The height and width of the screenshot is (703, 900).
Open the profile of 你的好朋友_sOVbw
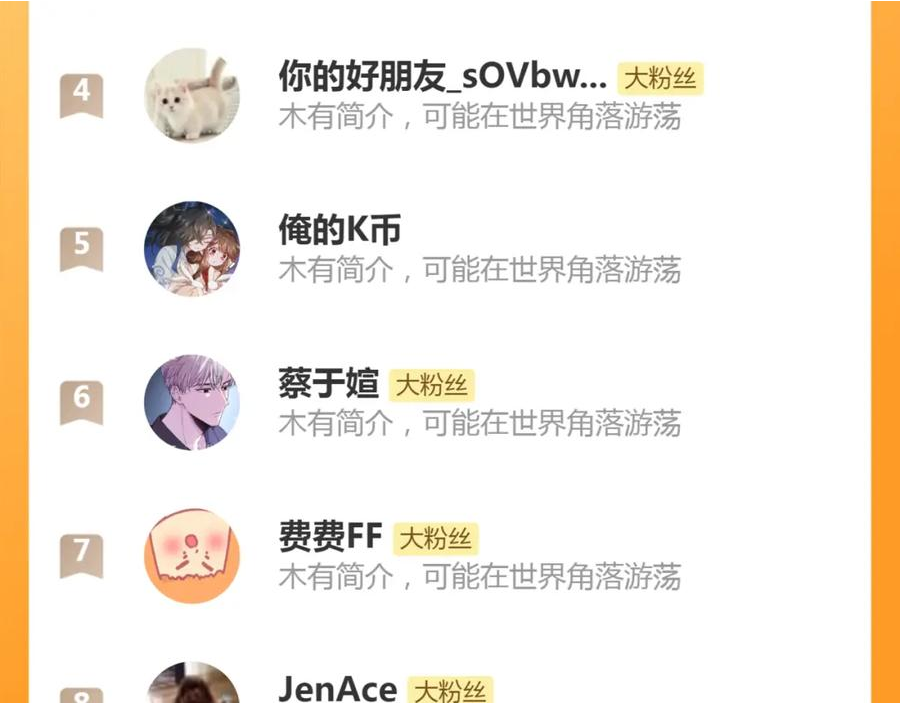click(x=450, y=95)
